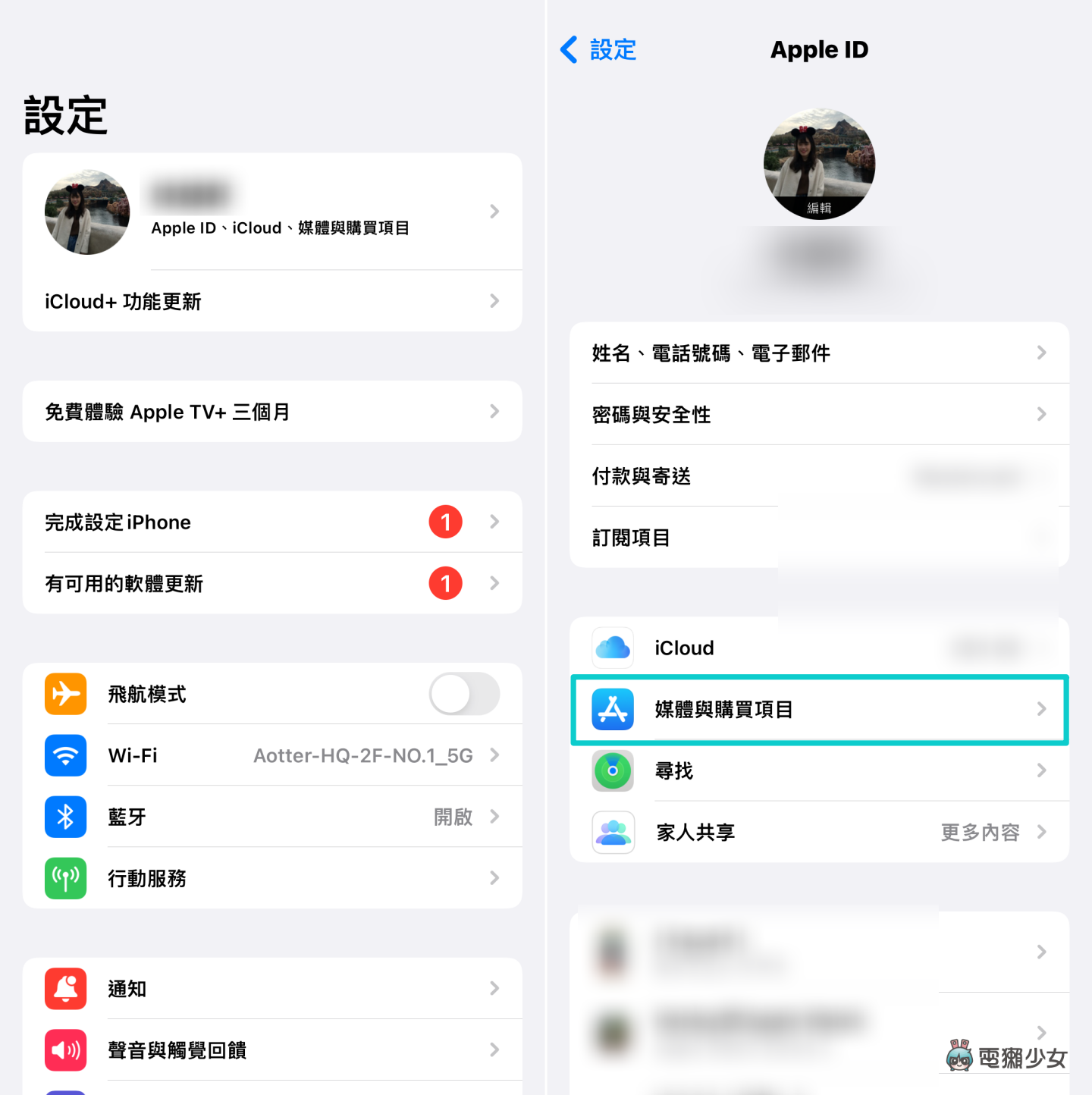The width and height of the screenshot is (1092, 1095).
Task: Return to 設定 via back button
Action: click(x=598, y=50)
